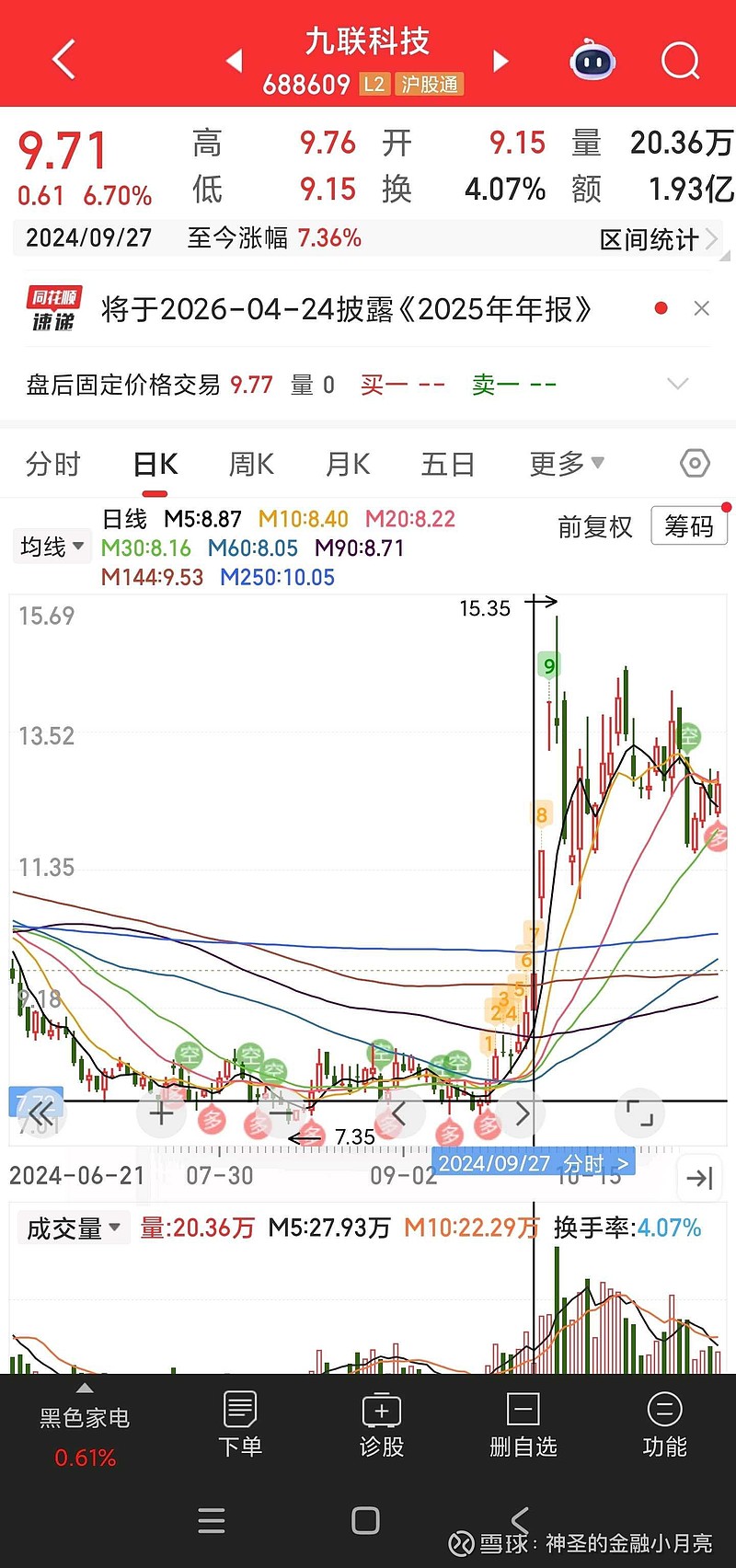The height and width of the screenshot is (1568, 736).
Task: Open the 均线 moving average dropdown
Action: coord(52,546)
